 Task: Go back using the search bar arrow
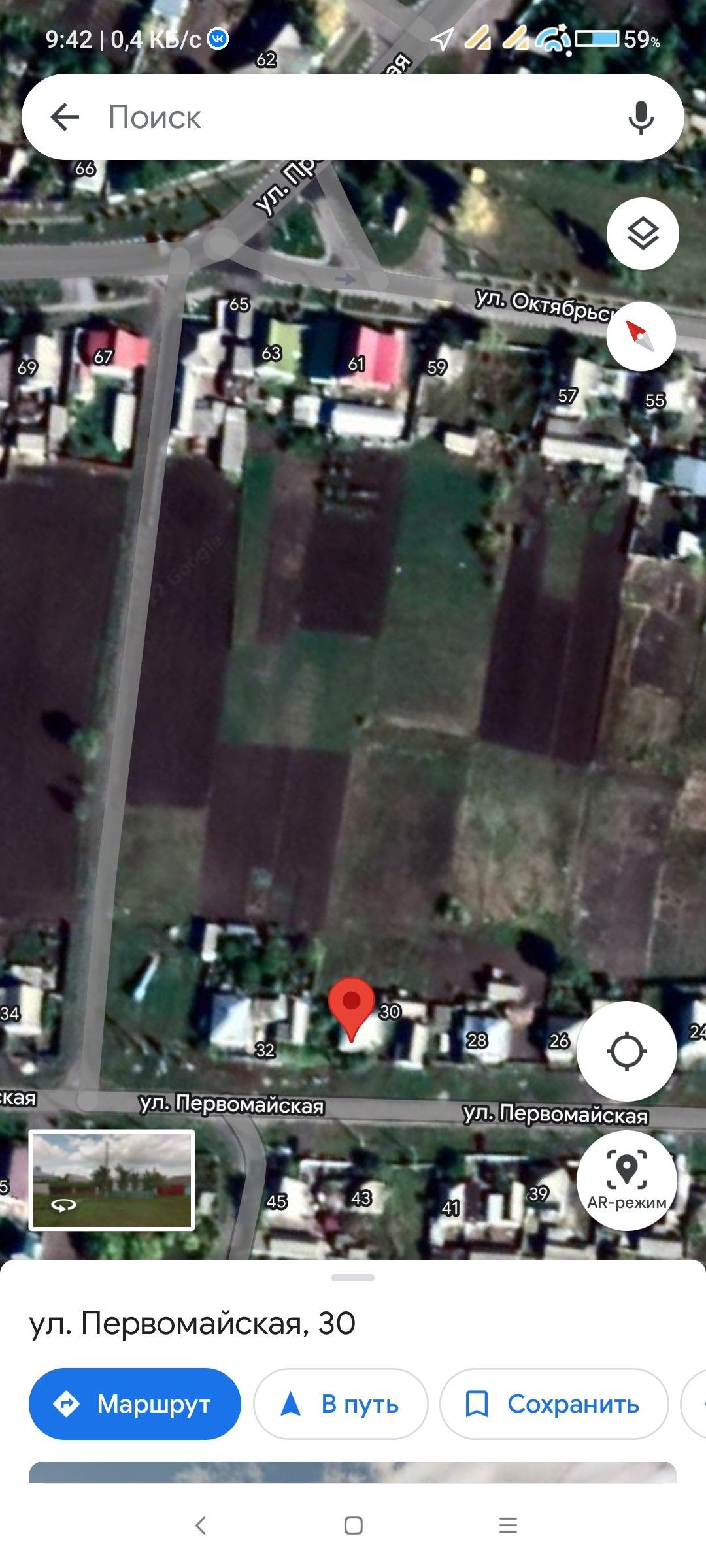tap(65, 118)
